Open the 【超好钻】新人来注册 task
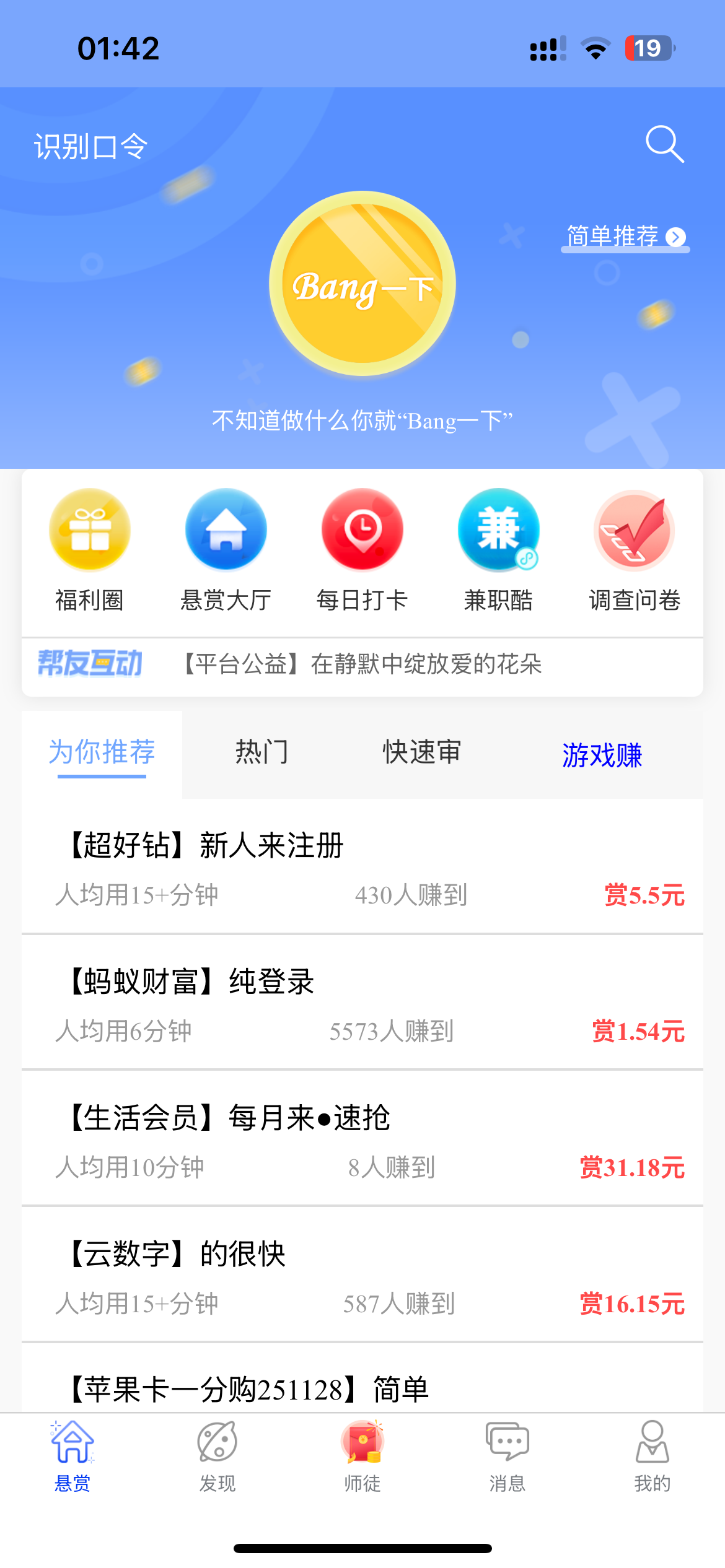This screenshot has width=725, height=1568. (362, 867)
